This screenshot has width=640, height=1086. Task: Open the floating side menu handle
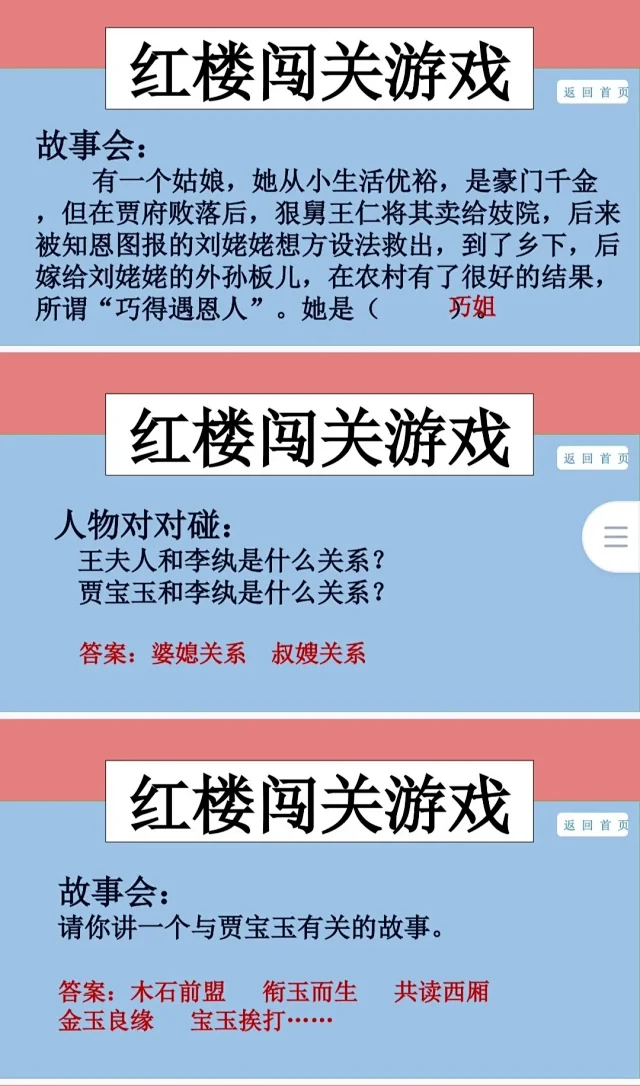click(614, 538)
